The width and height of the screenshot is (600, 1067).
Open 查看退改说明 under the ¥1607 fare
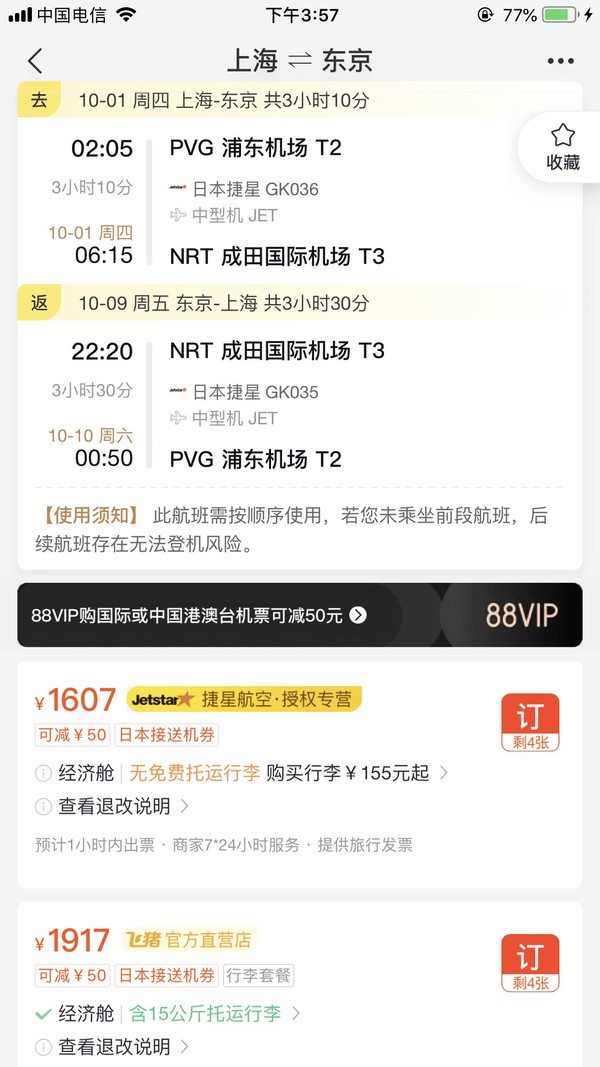pyautogui.click(x=113, y=806)
